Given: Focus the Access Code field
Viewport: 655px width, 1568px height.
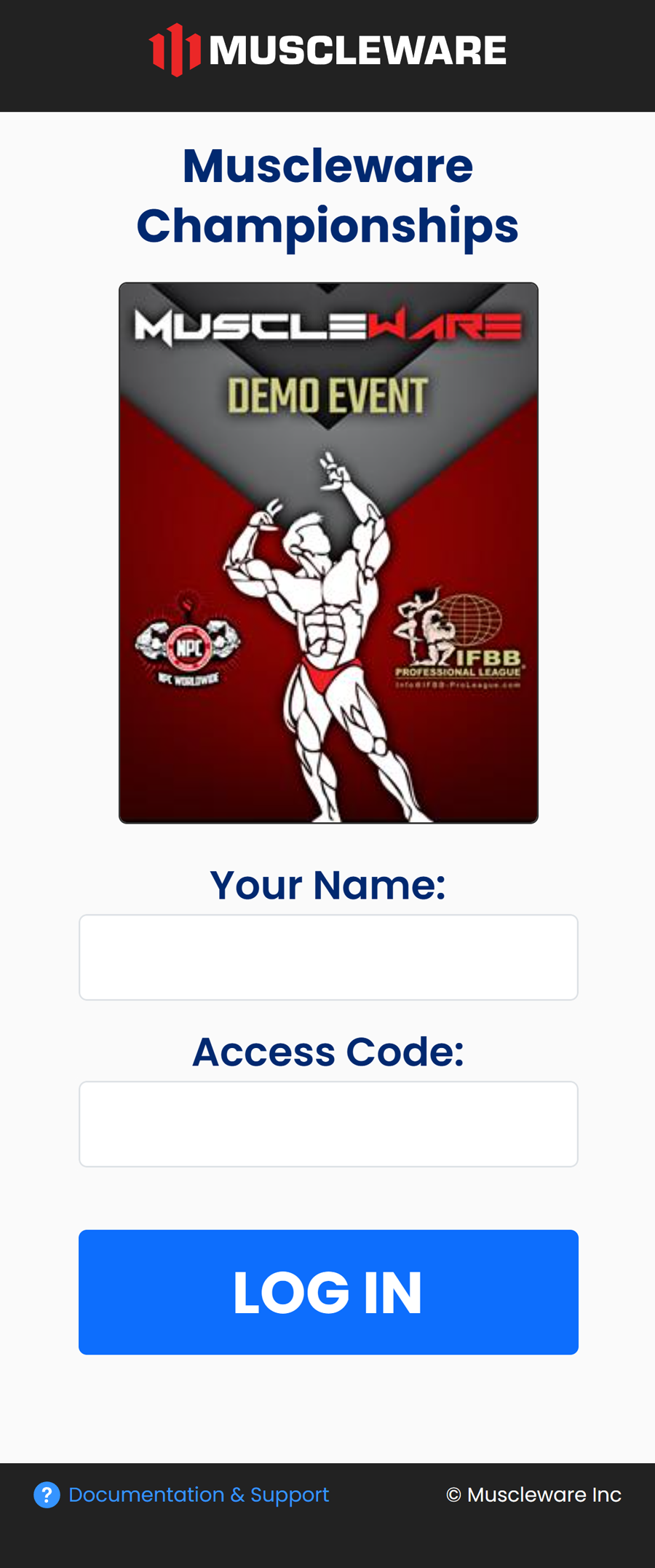Looking at the screenshot, I should [328, 1124].
